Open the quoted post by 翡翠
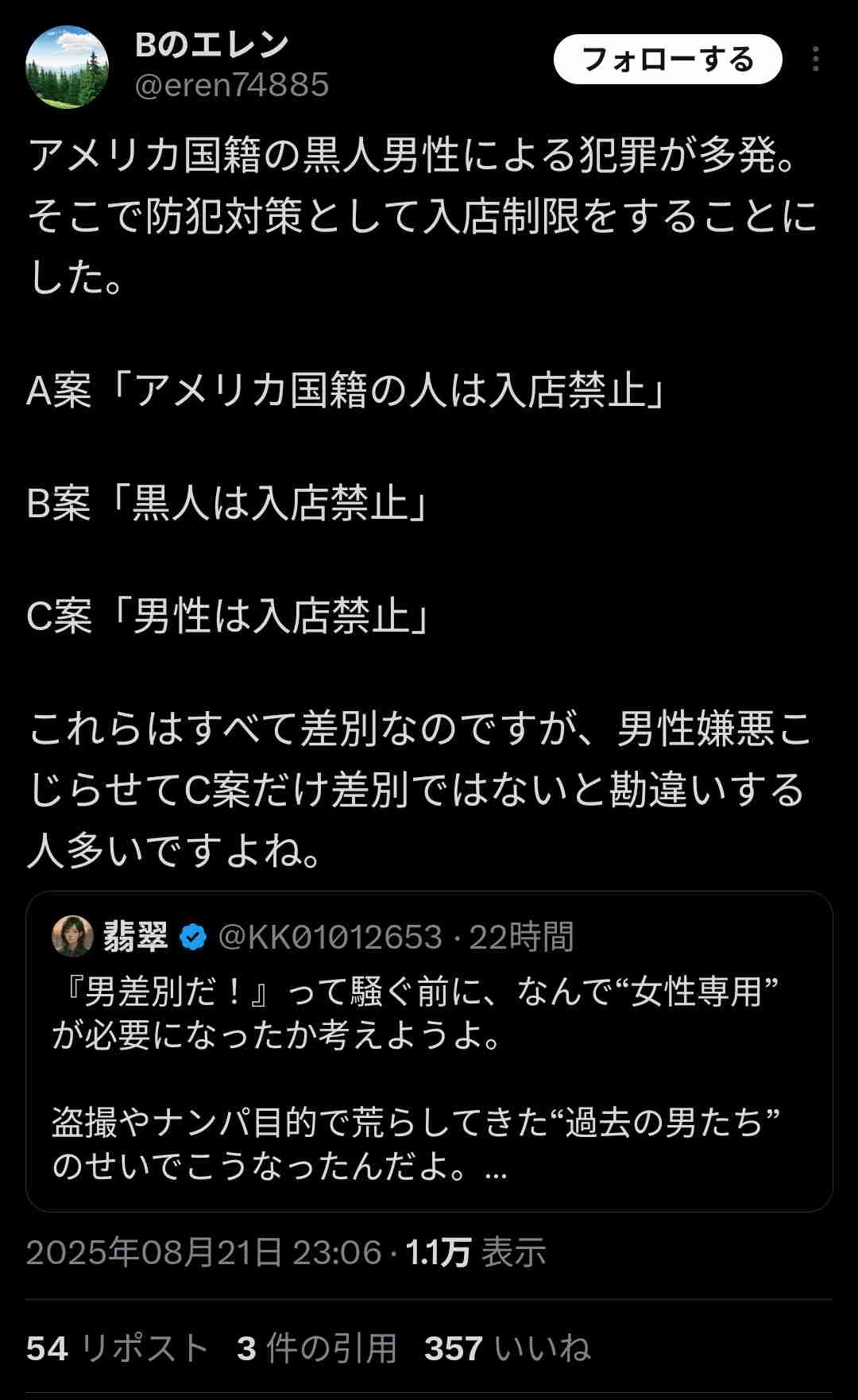The image size is (858, 1400). click(429, 1073)
